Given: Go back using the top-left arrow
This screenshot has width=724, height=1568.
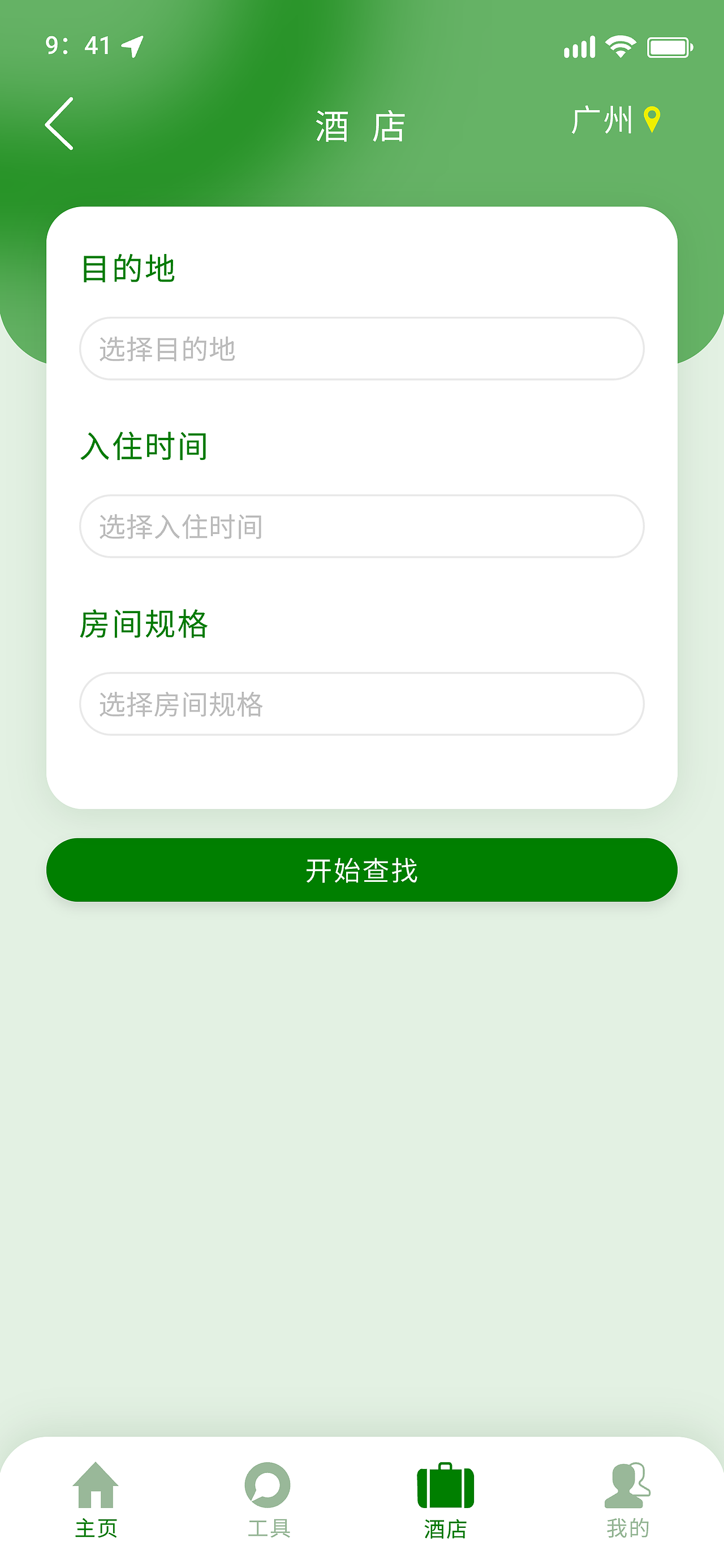Looking at the screenshot, I should [x=60, y=123].
